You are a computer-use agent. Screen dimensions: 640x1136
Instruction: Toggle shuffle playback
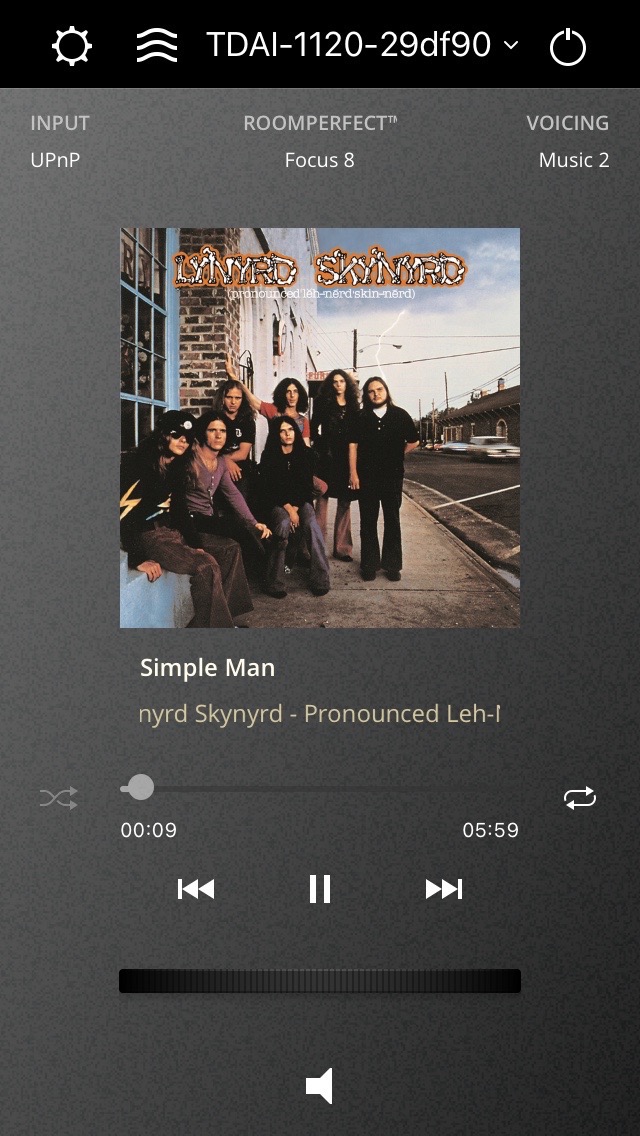pos(59,797)
